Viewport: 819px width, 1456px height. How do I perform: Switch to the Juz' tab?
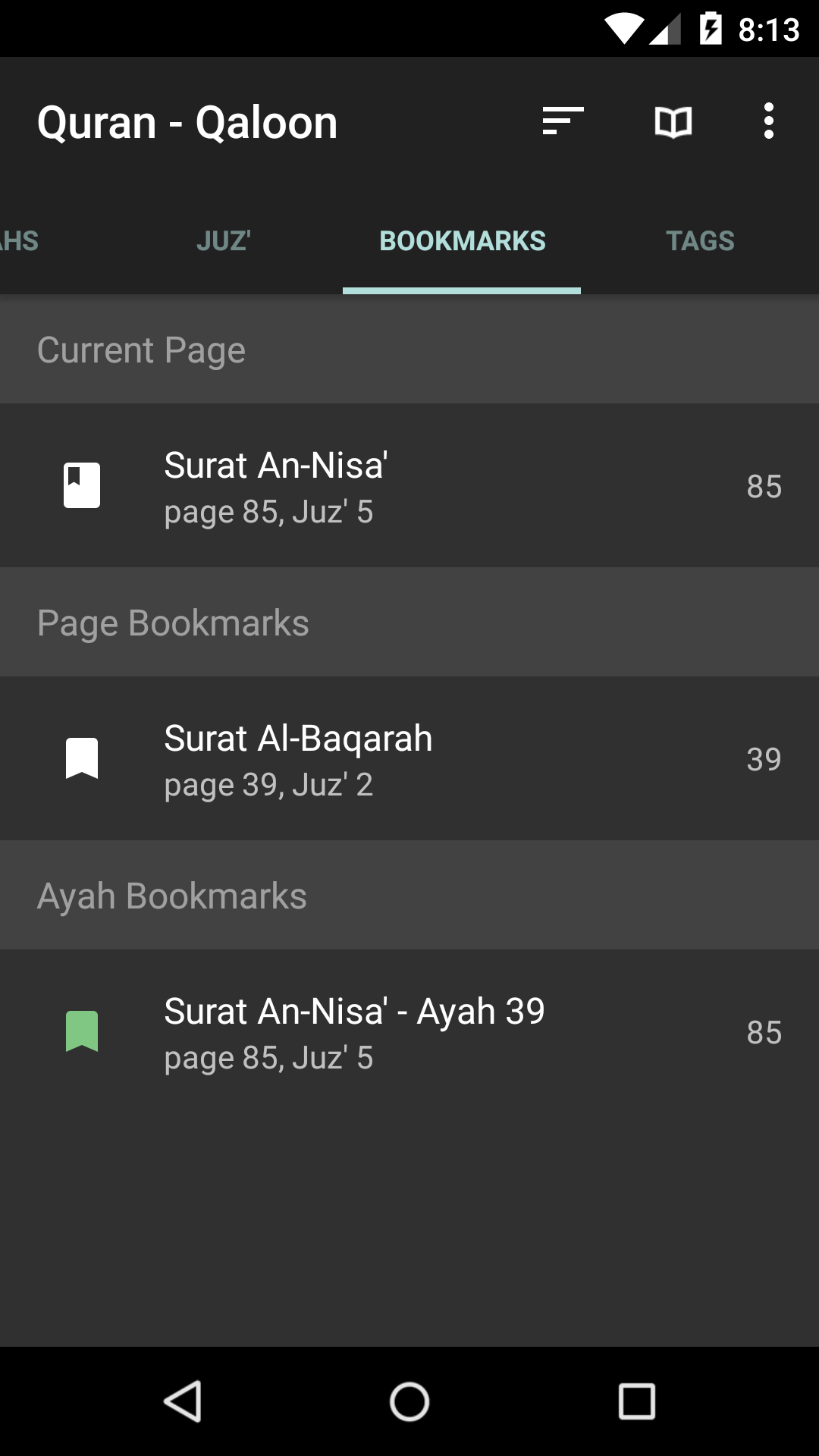pyautogui.click(x=224, y=241)
